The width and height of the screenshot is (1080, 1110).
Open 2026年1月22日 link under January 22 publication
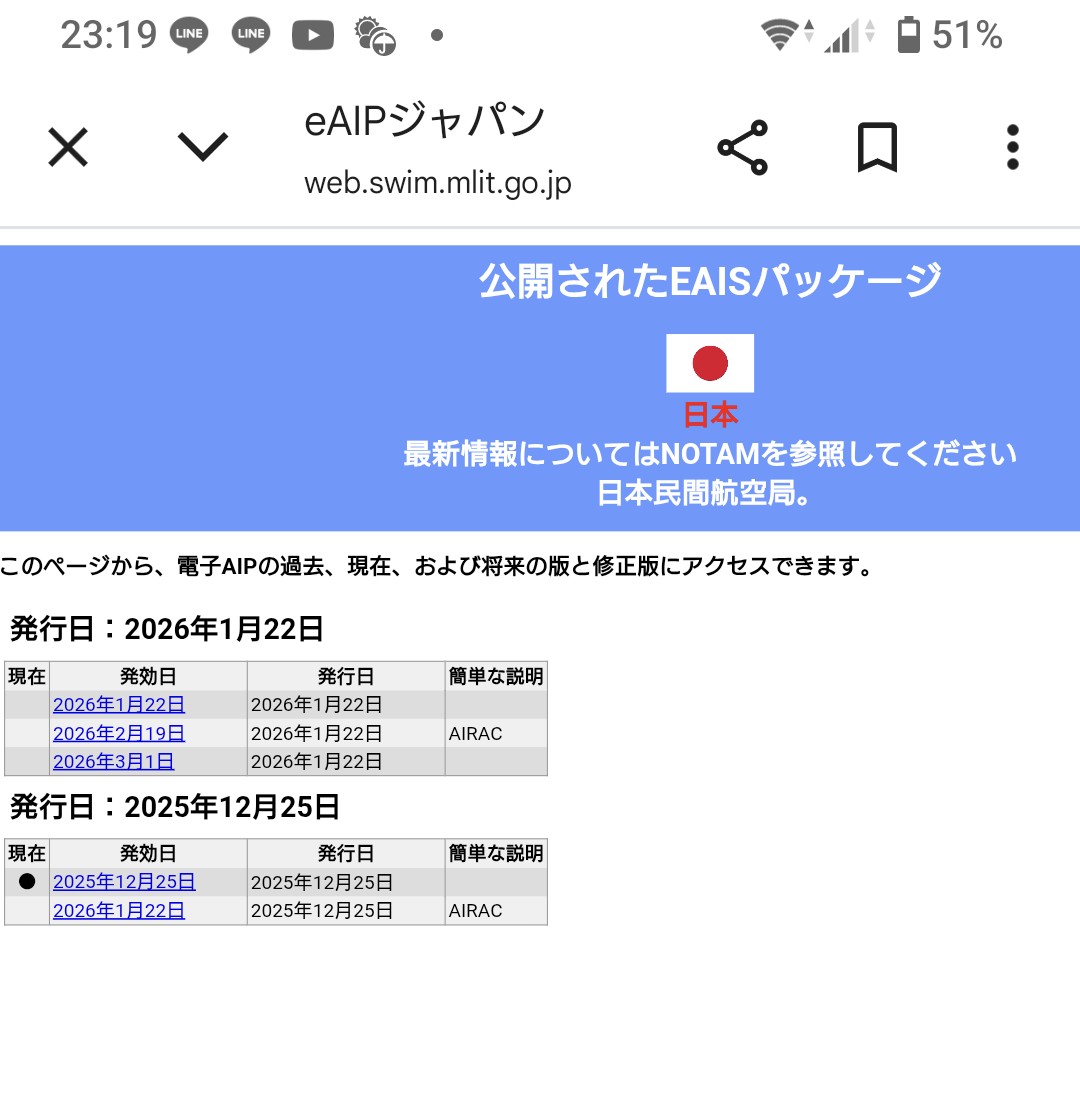tap(119, 705)
